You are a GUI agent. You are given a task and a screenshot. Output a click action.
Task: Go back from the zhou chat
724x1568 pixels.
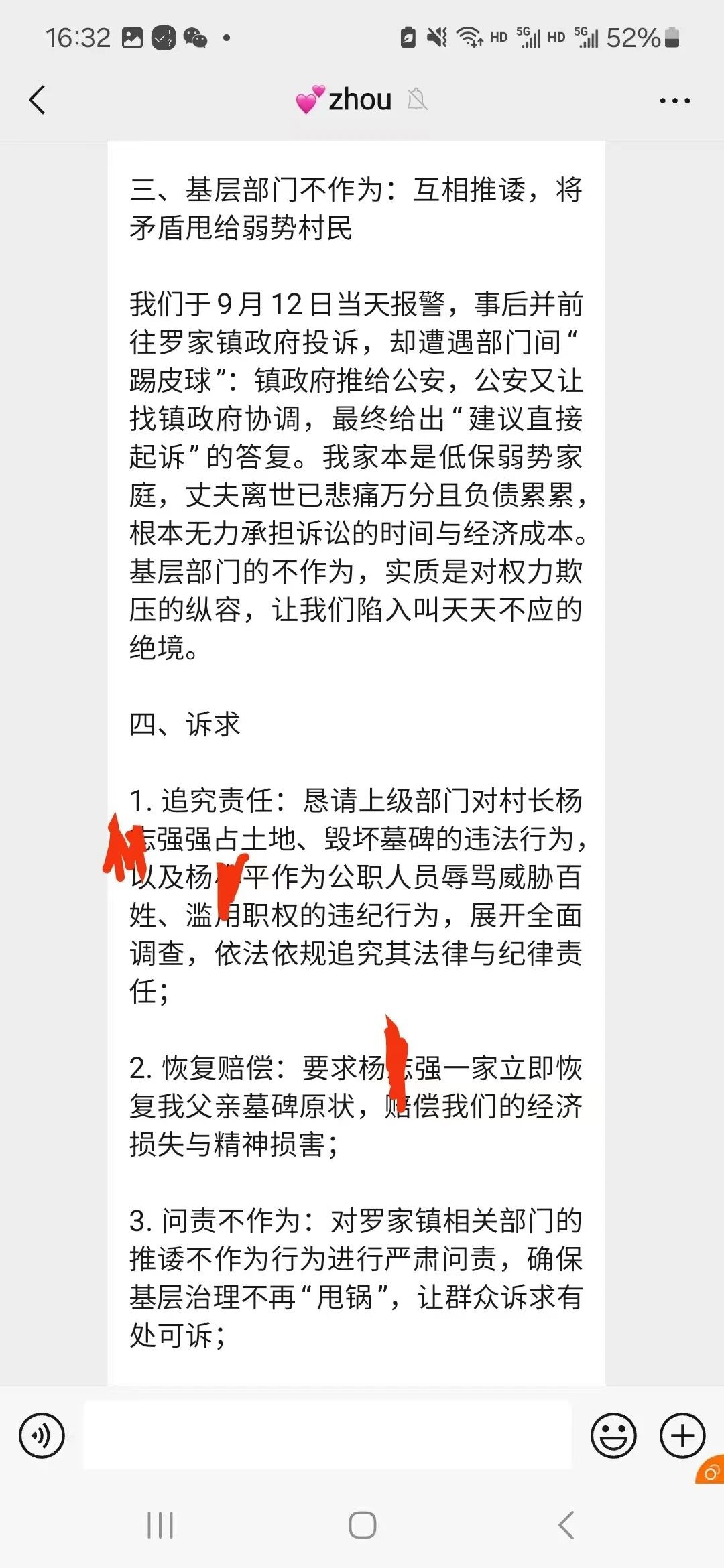(38, 101)
